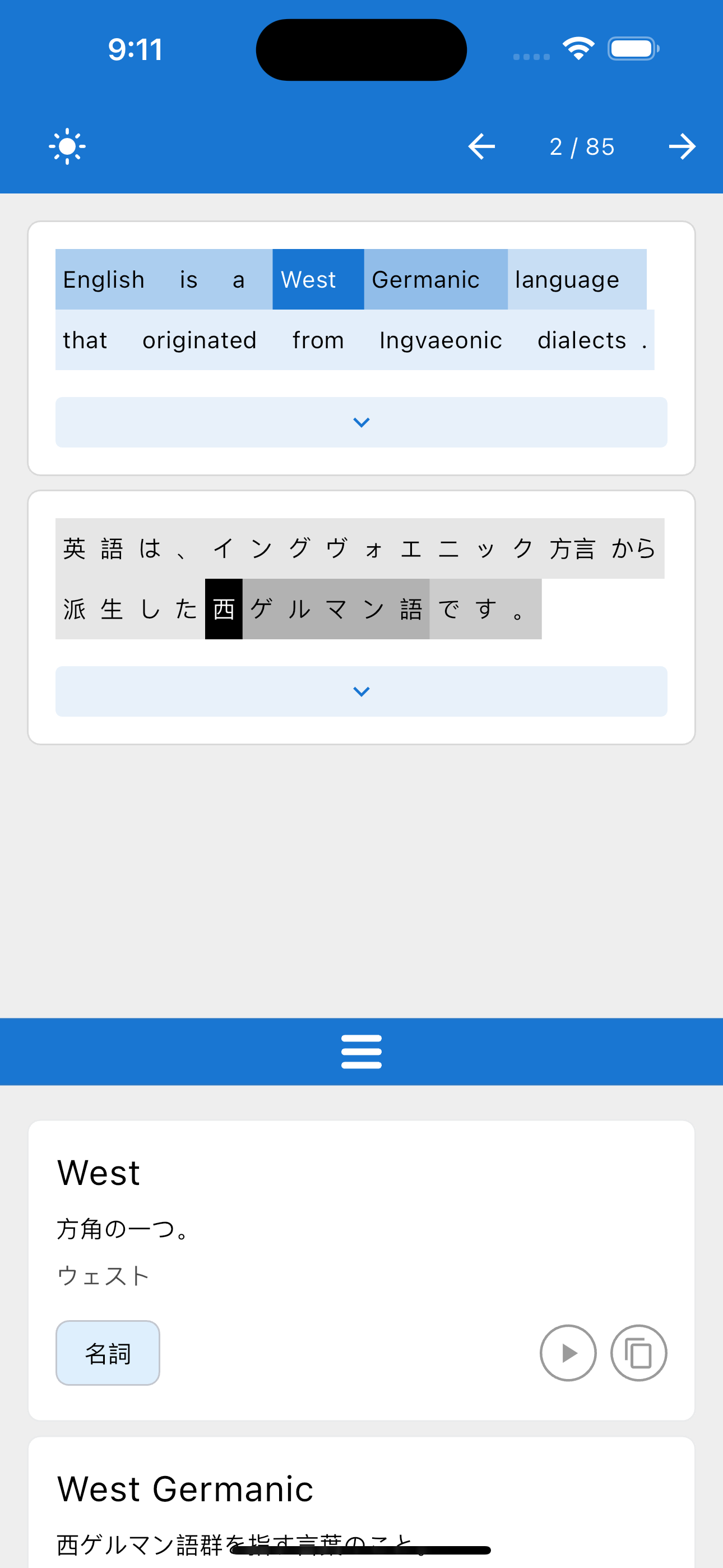Copy the West entry
723x1568 pixels.
[x=638, y=1353]
